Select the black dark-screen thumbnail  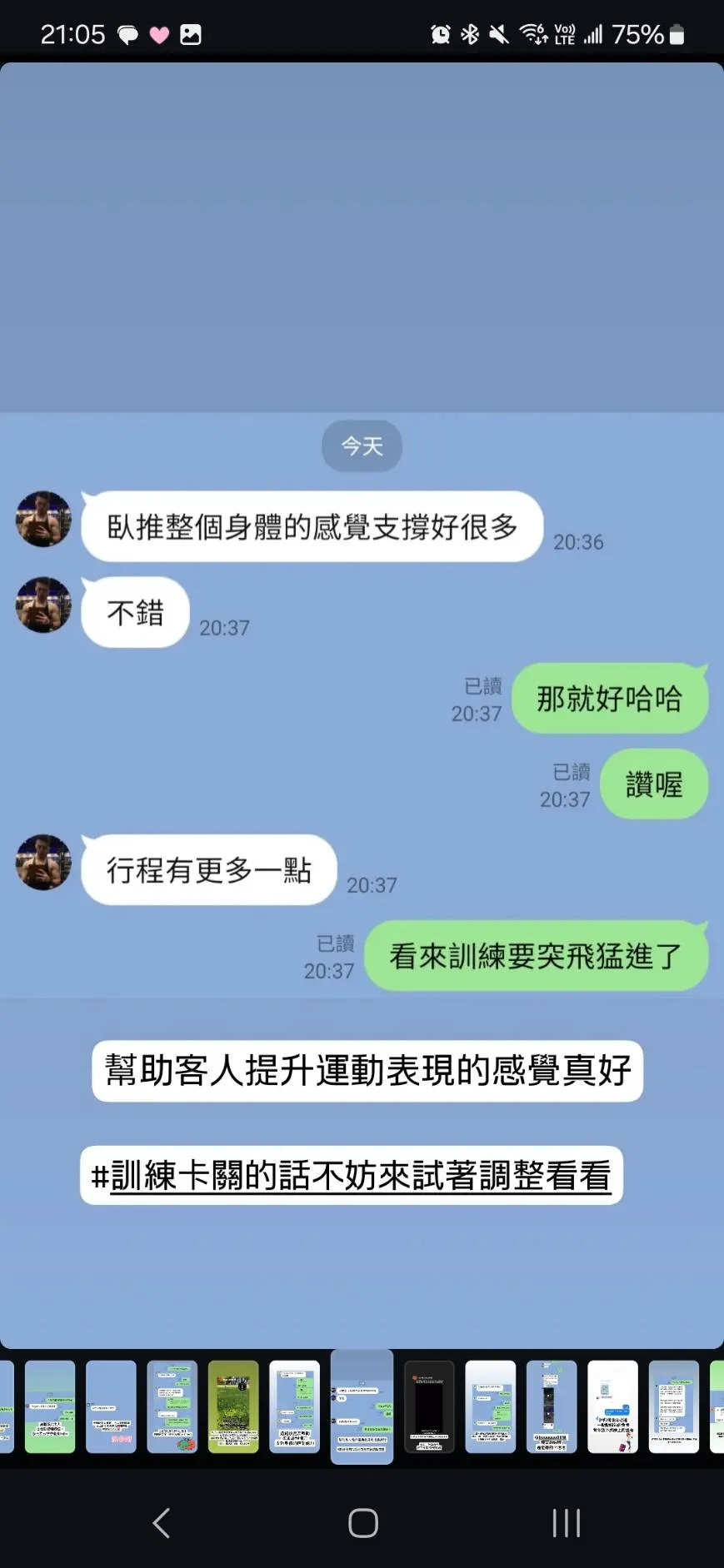point(429,1406)
